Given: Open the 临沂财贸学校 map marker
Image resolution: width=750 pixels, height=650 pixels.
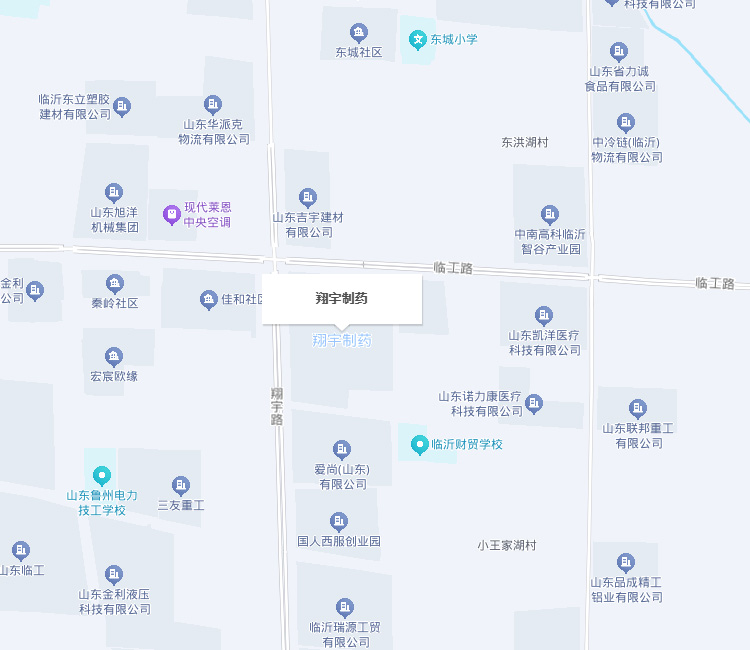Looking at the screenshot, I should (x=420, y=444).
